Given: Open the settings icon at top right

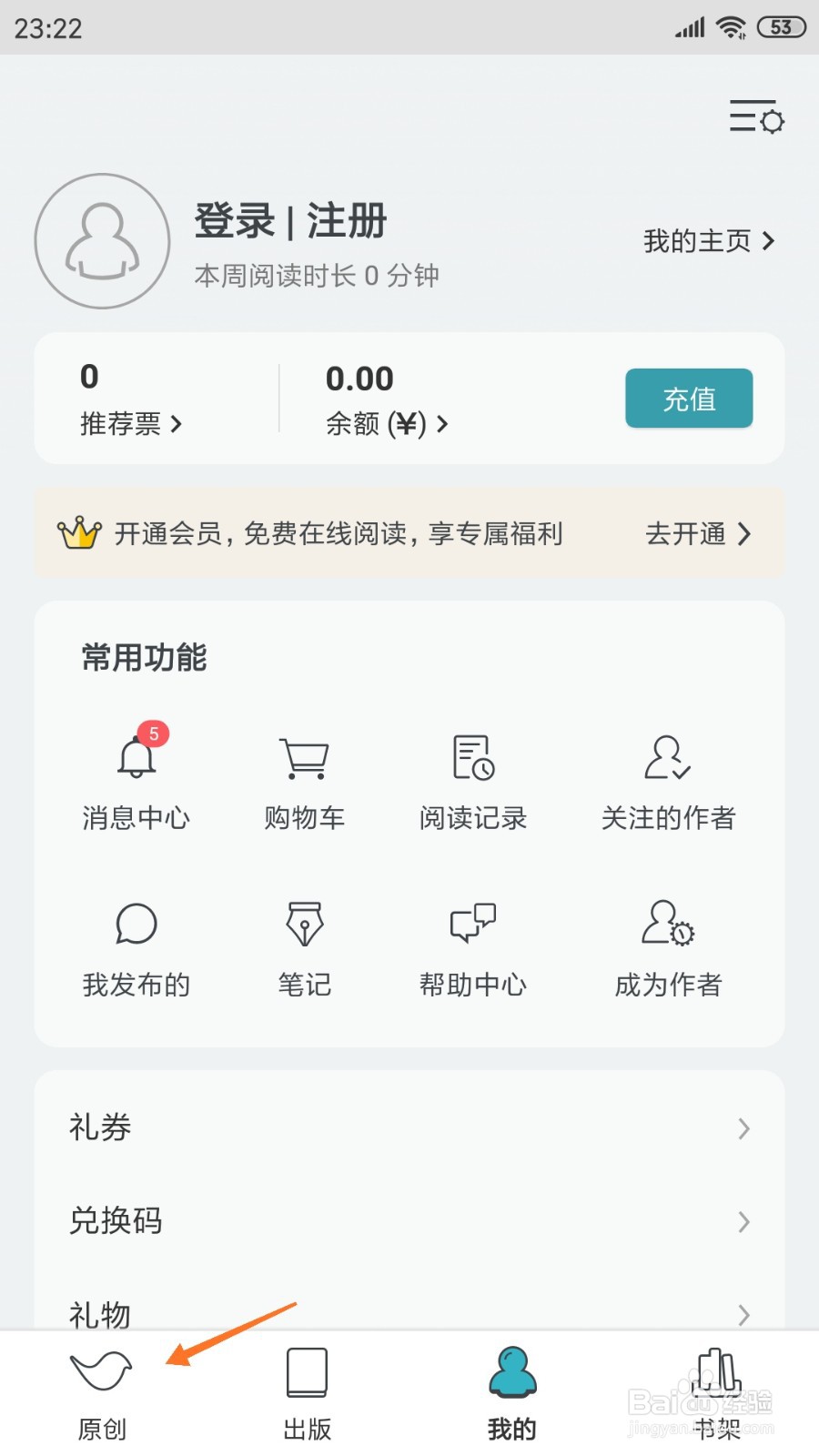Looking at the screenshot, I should 756,117.
